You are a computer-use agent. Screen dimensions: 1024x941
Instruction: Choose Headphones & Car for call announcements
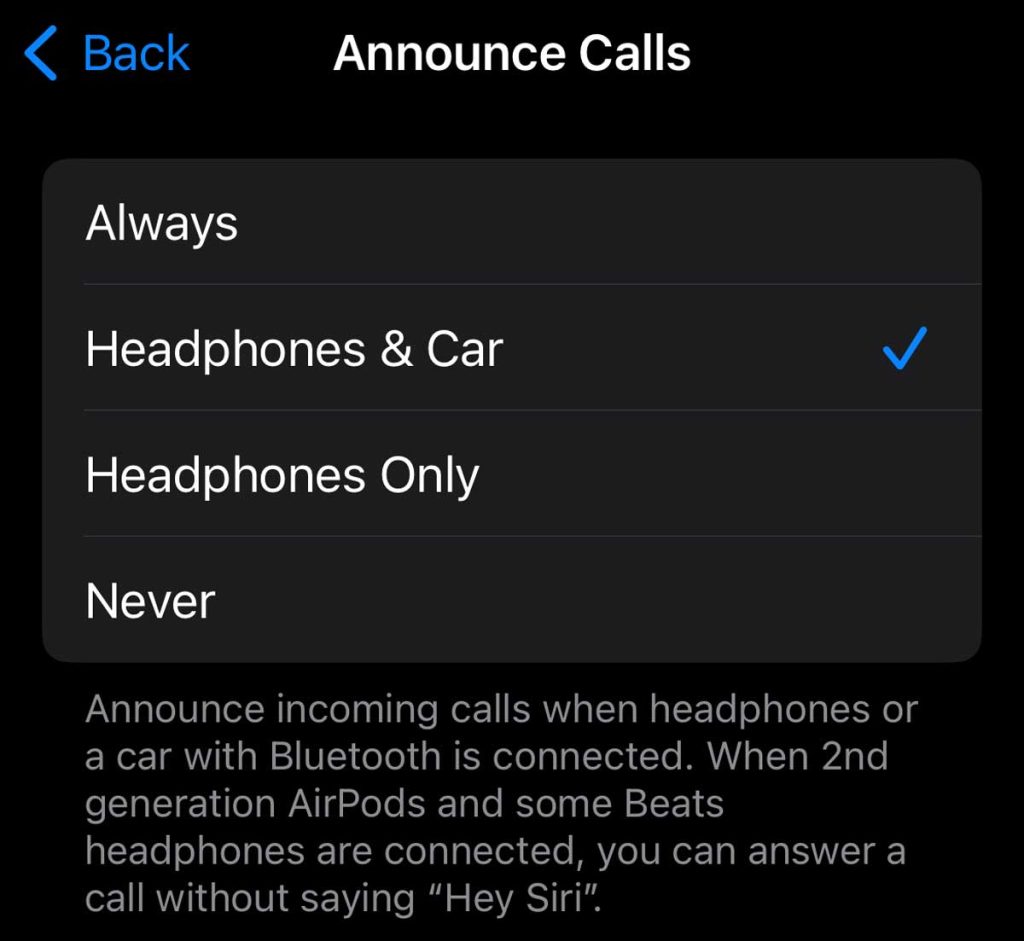(510, 348)
